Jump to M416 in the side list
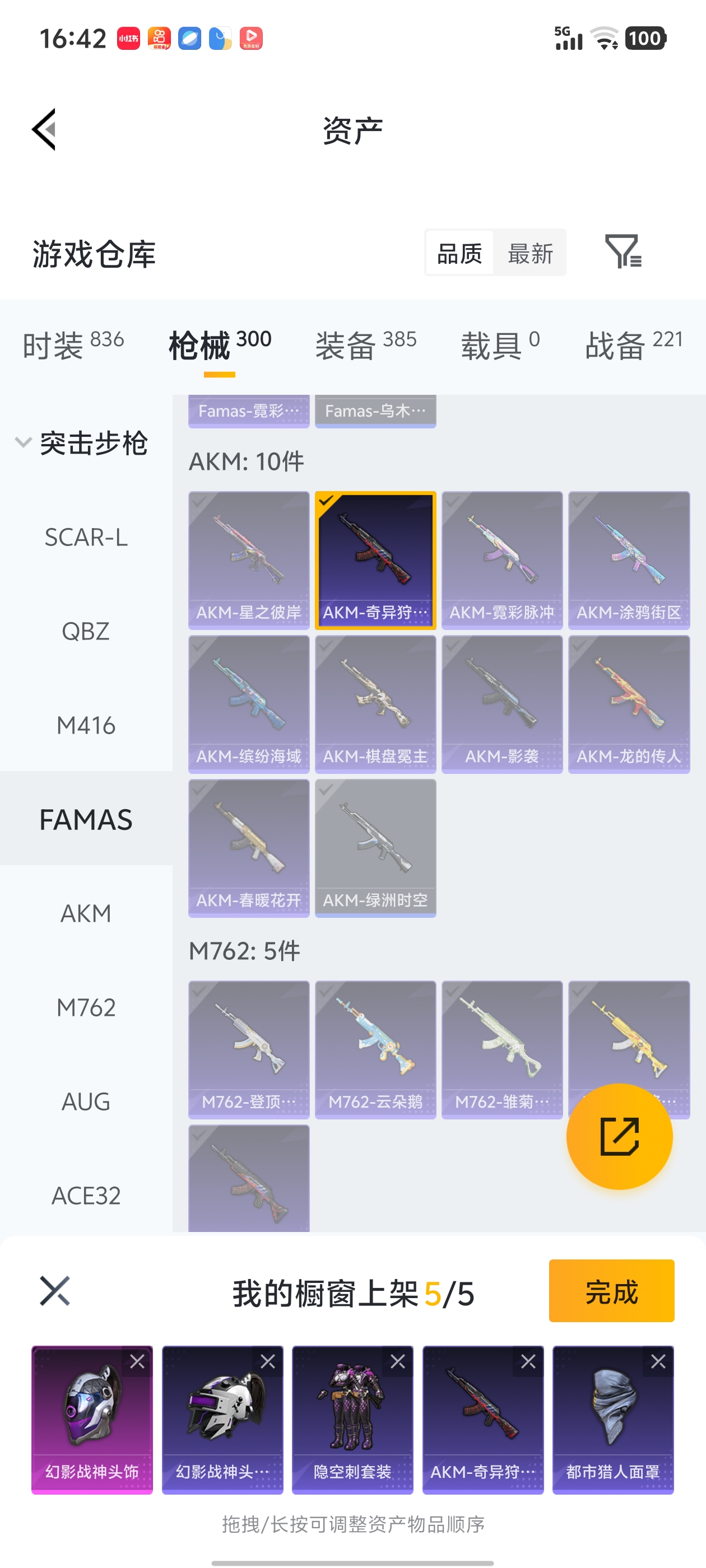706x1568 pixels. (x=86, y=726)
